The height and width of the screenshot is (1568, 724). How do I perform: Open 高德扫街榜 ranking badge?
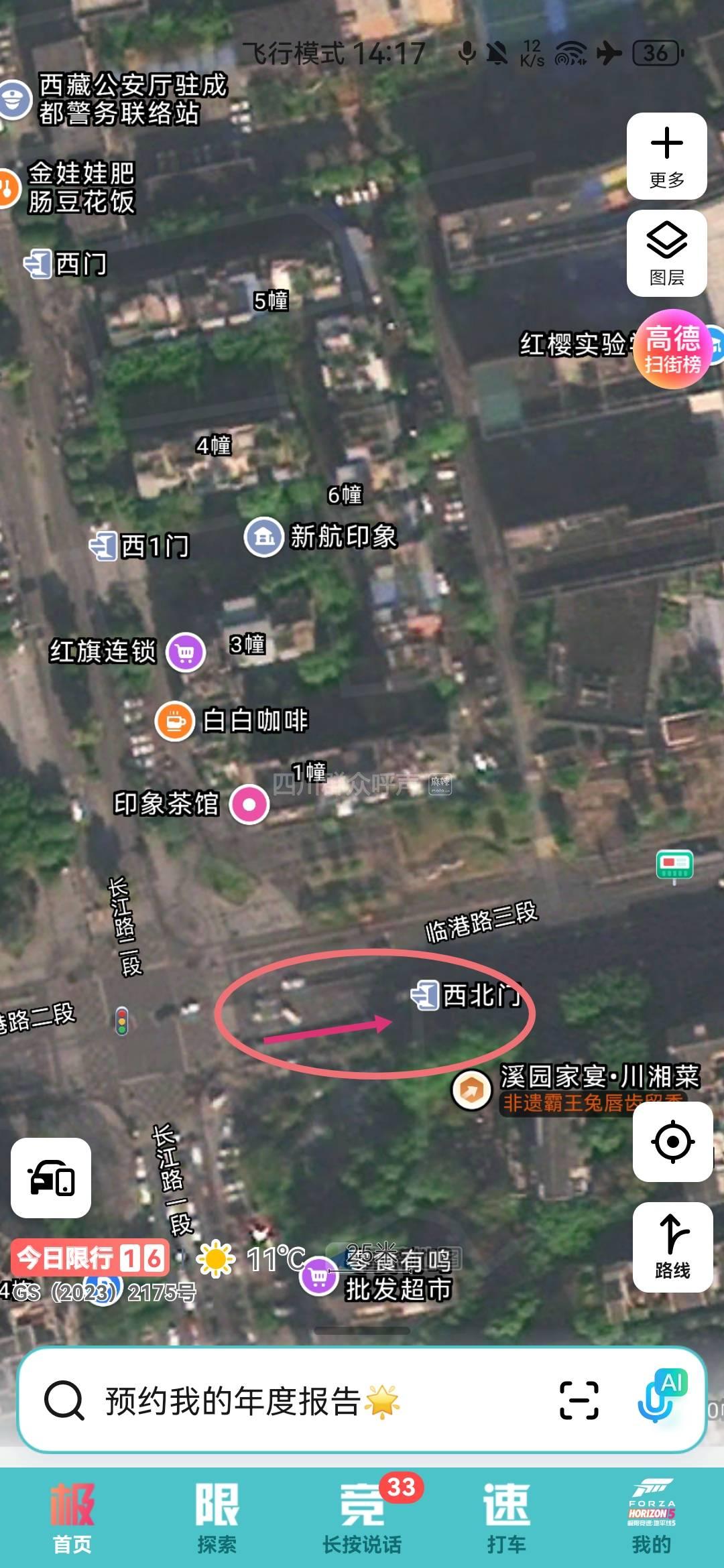pos(672,349)
